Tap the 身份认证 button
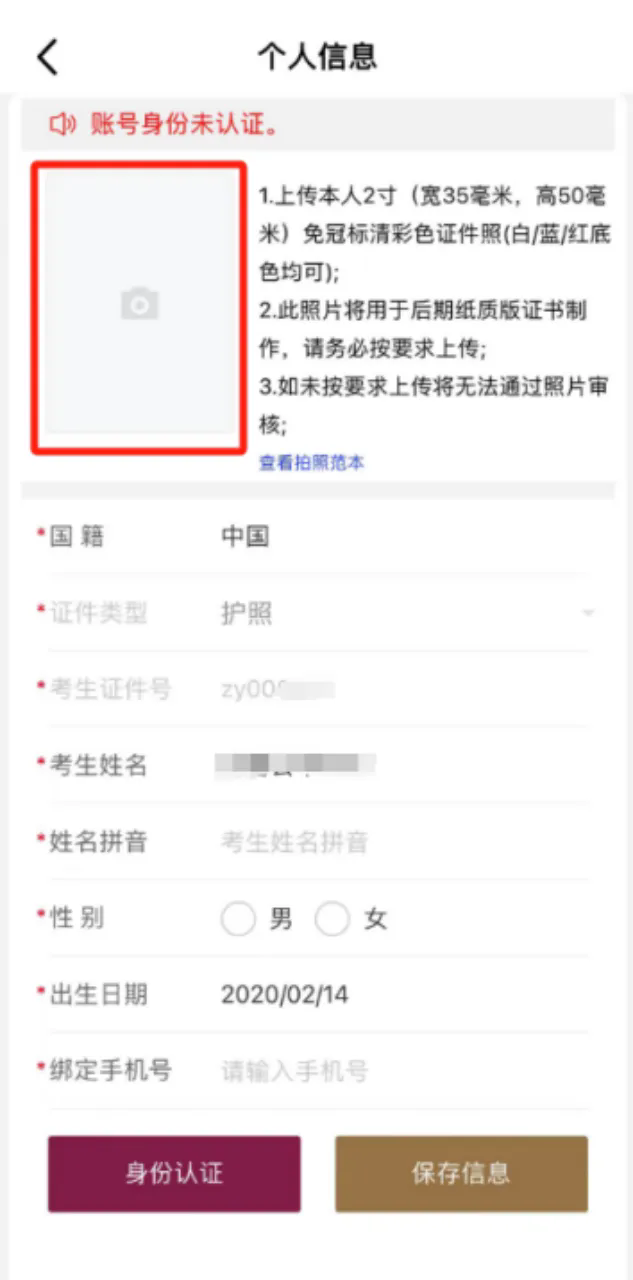 [174, 1173]
